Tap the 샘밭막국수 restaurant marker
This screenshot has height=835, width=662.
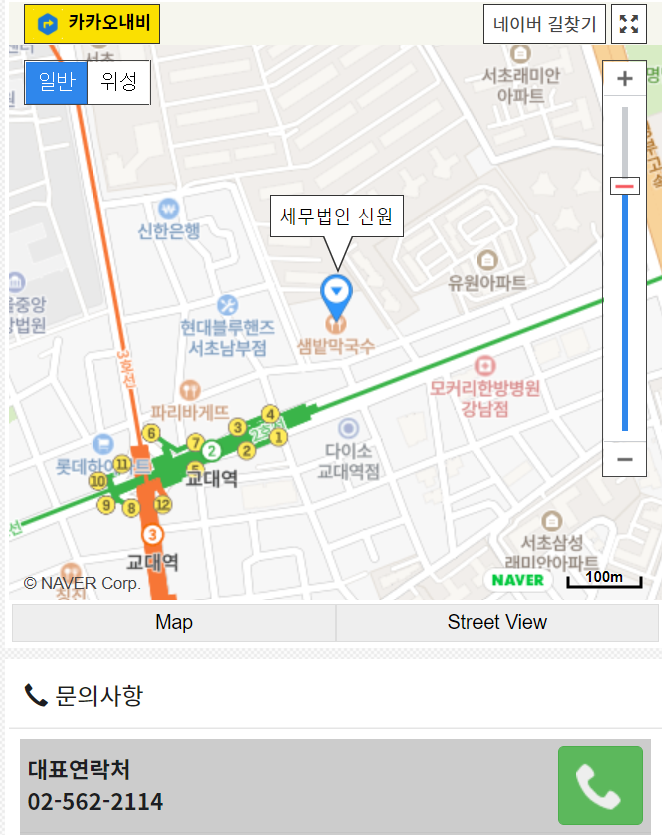(336, 324)
